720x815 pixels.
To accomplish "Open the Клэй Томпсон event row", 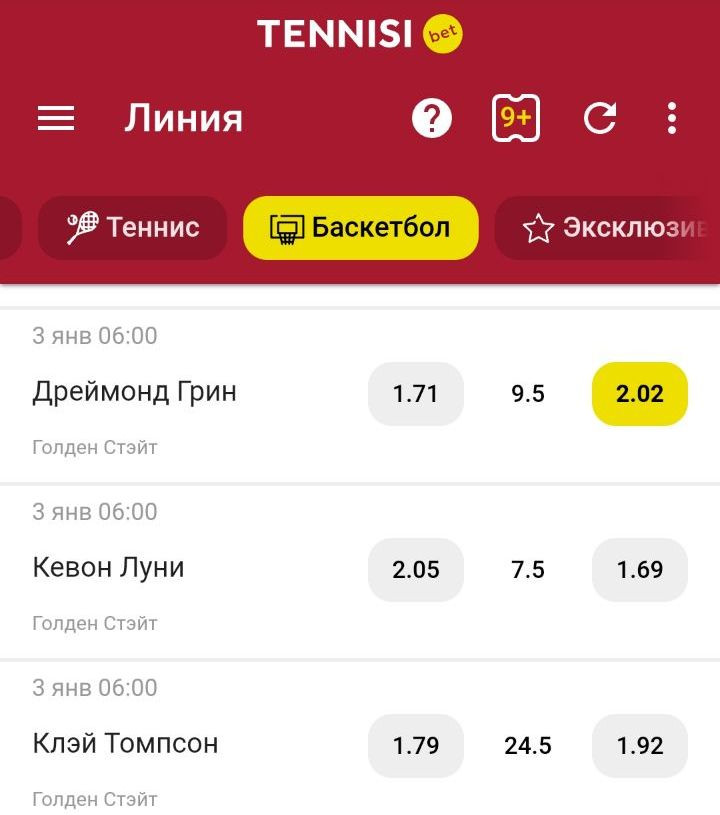I will [x=125, y=744].
